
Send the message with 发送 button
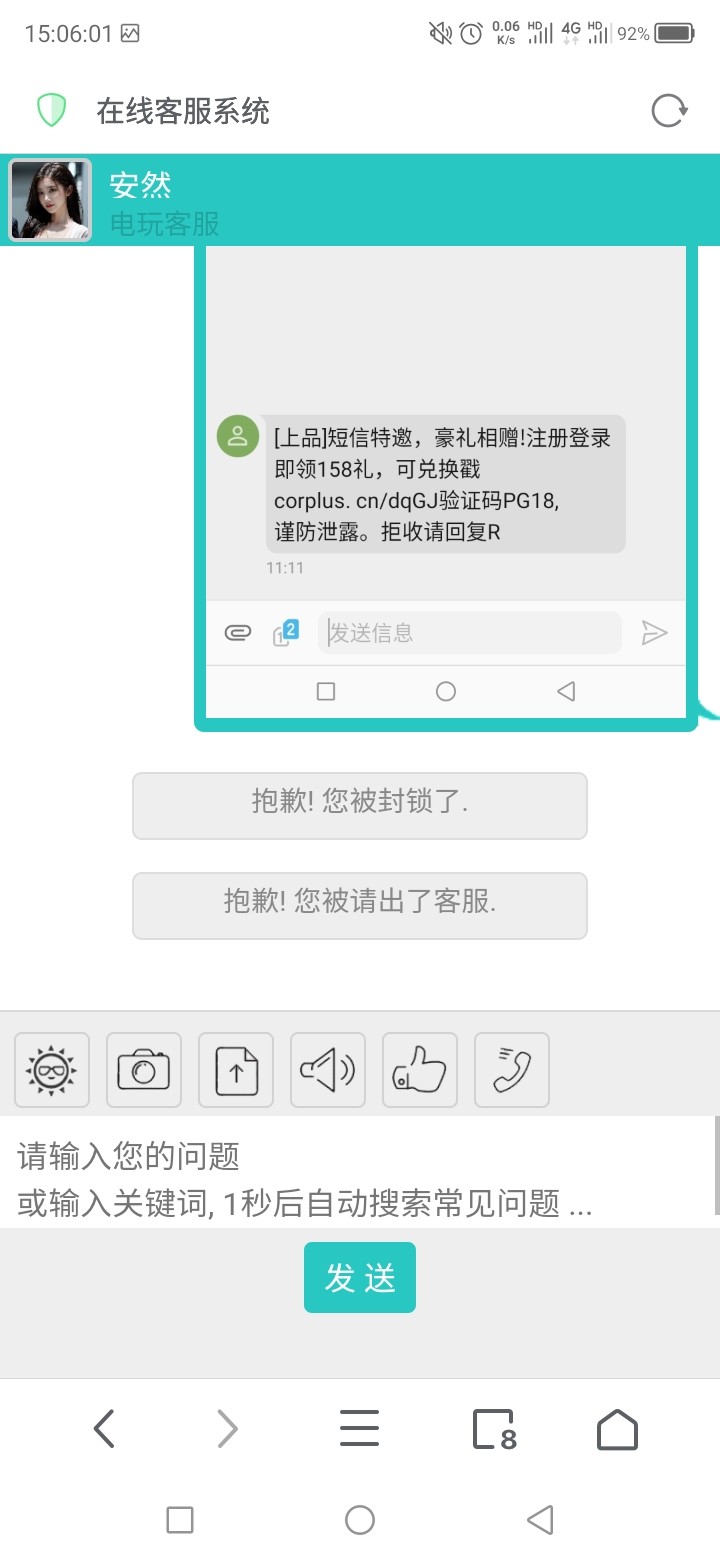click(360, 1277)
